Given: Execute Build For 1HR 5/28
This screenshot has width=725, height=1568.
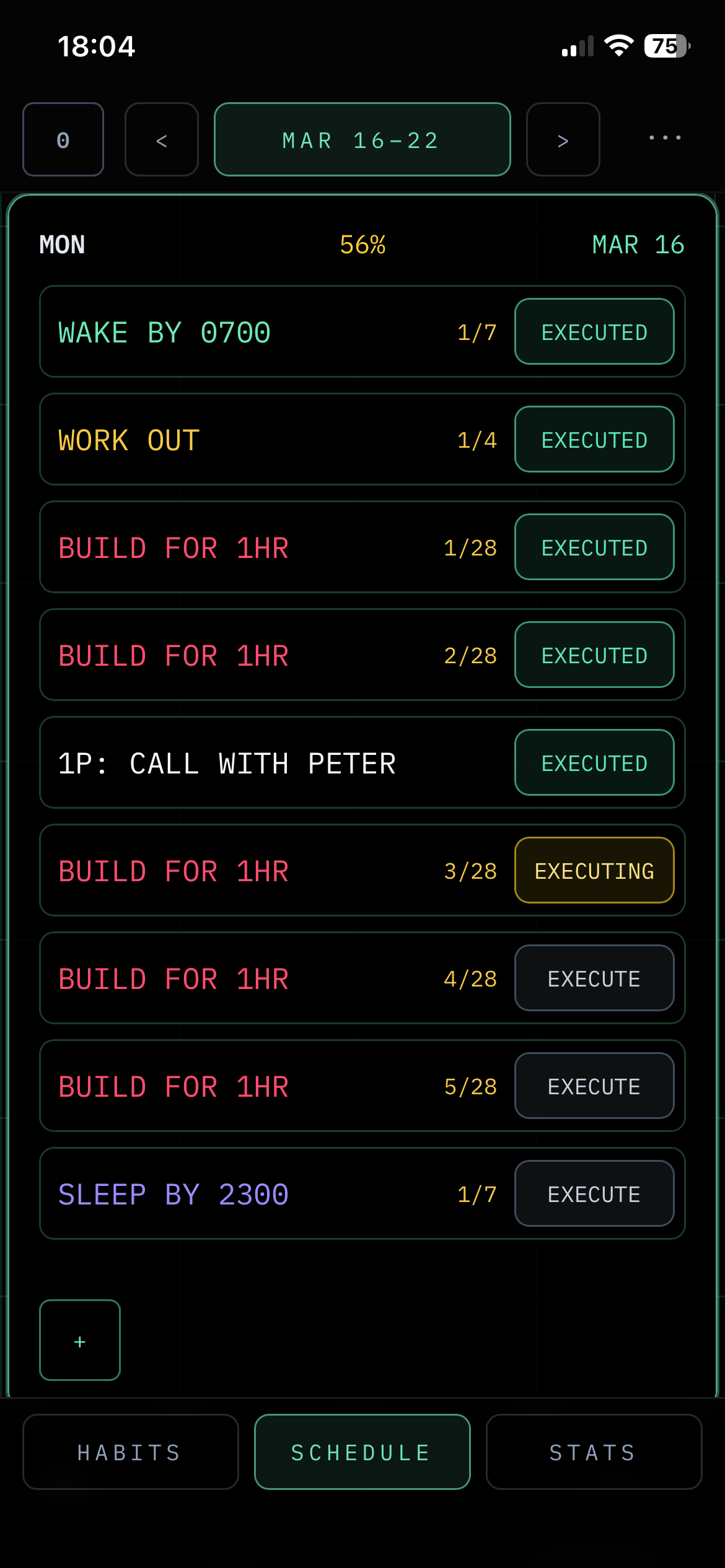Looking at the screenshot, I should click(x=594, y=1086).
